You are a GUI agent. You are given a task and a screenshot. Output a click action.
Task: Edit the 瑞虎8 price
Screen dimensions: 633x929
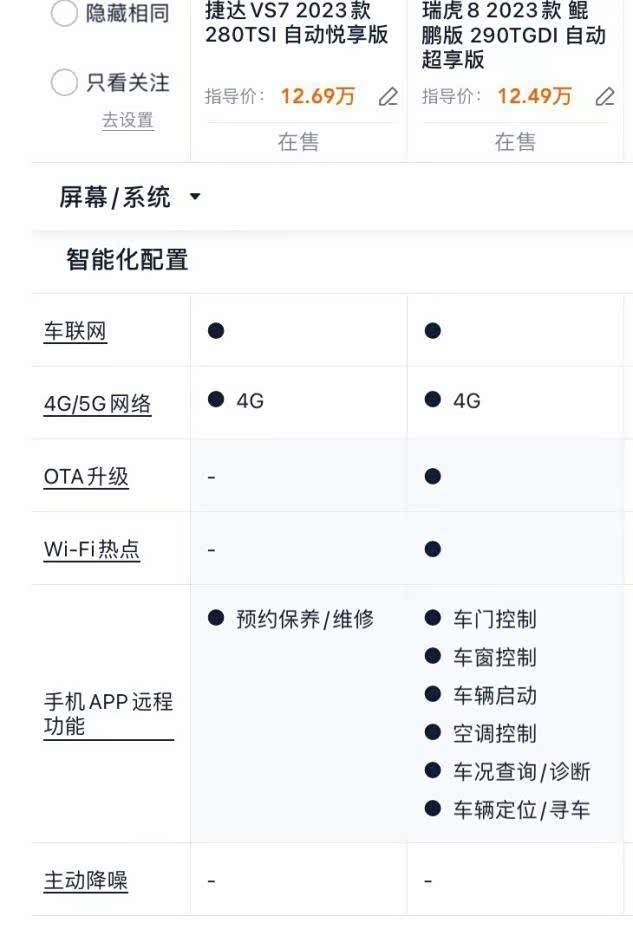coord(605,97)
